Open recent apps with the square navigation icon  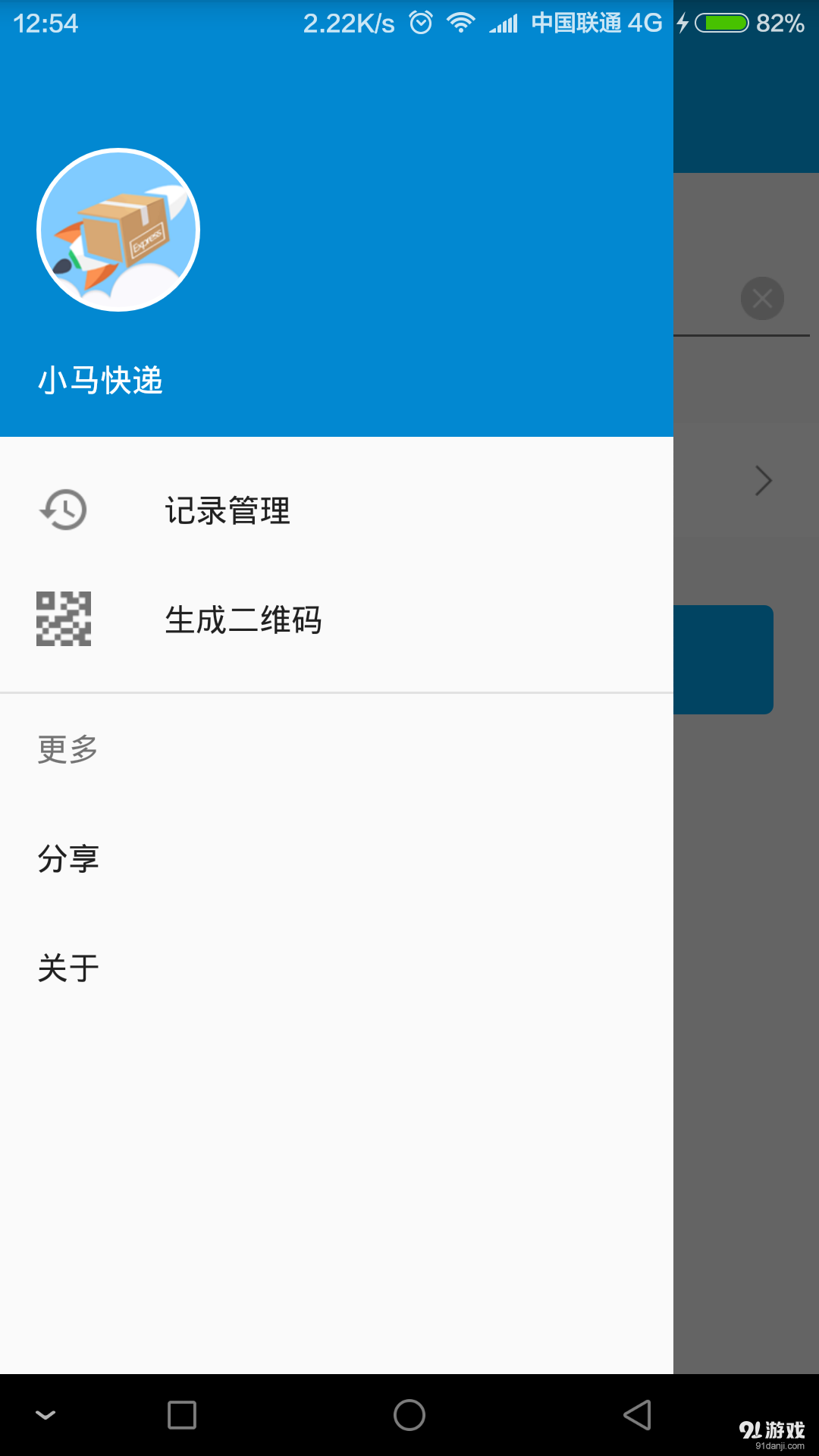pos(182,1414)
